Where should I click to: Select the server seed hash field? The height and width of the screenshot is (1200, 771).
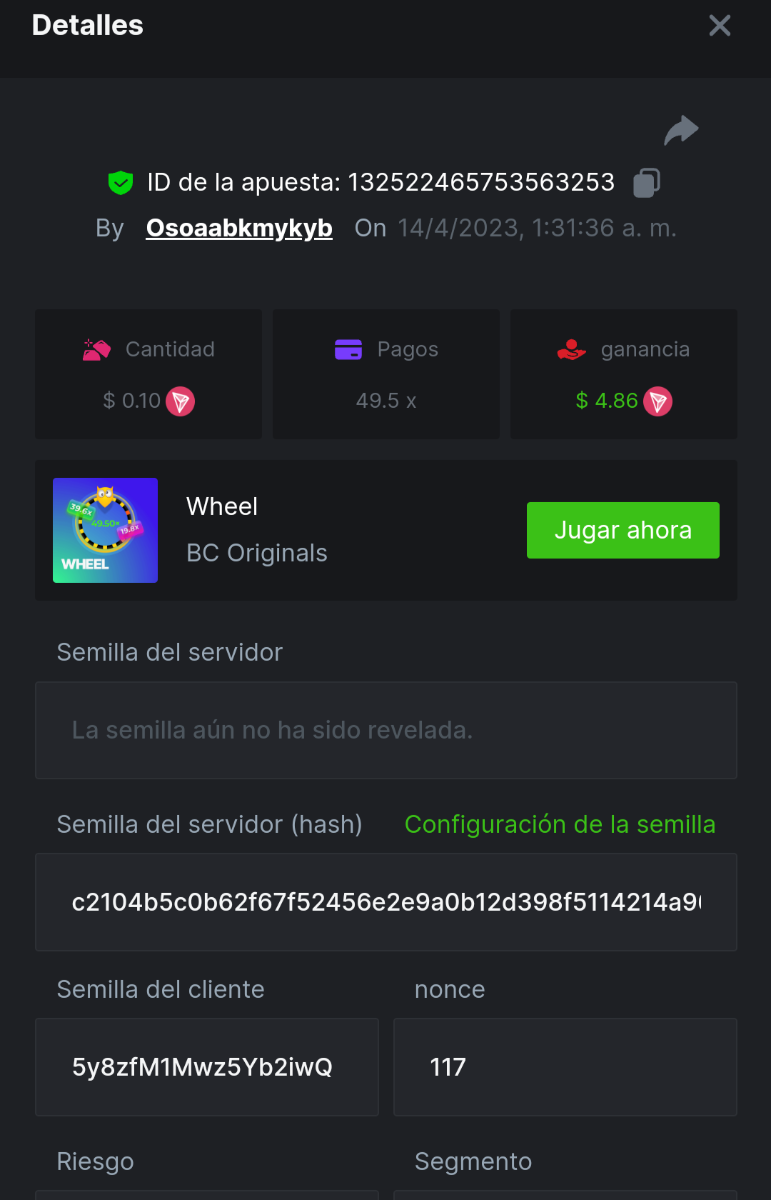tap(386, 902)
